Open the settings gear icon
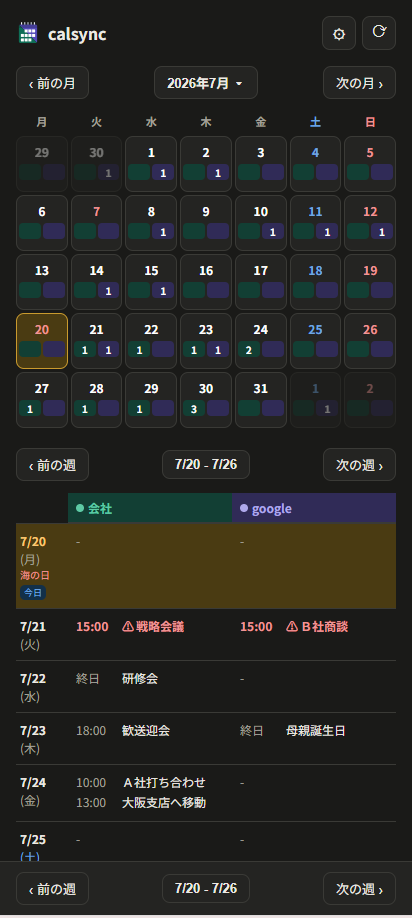This screenshot has height=918, width=412. [x=339, y=33]
